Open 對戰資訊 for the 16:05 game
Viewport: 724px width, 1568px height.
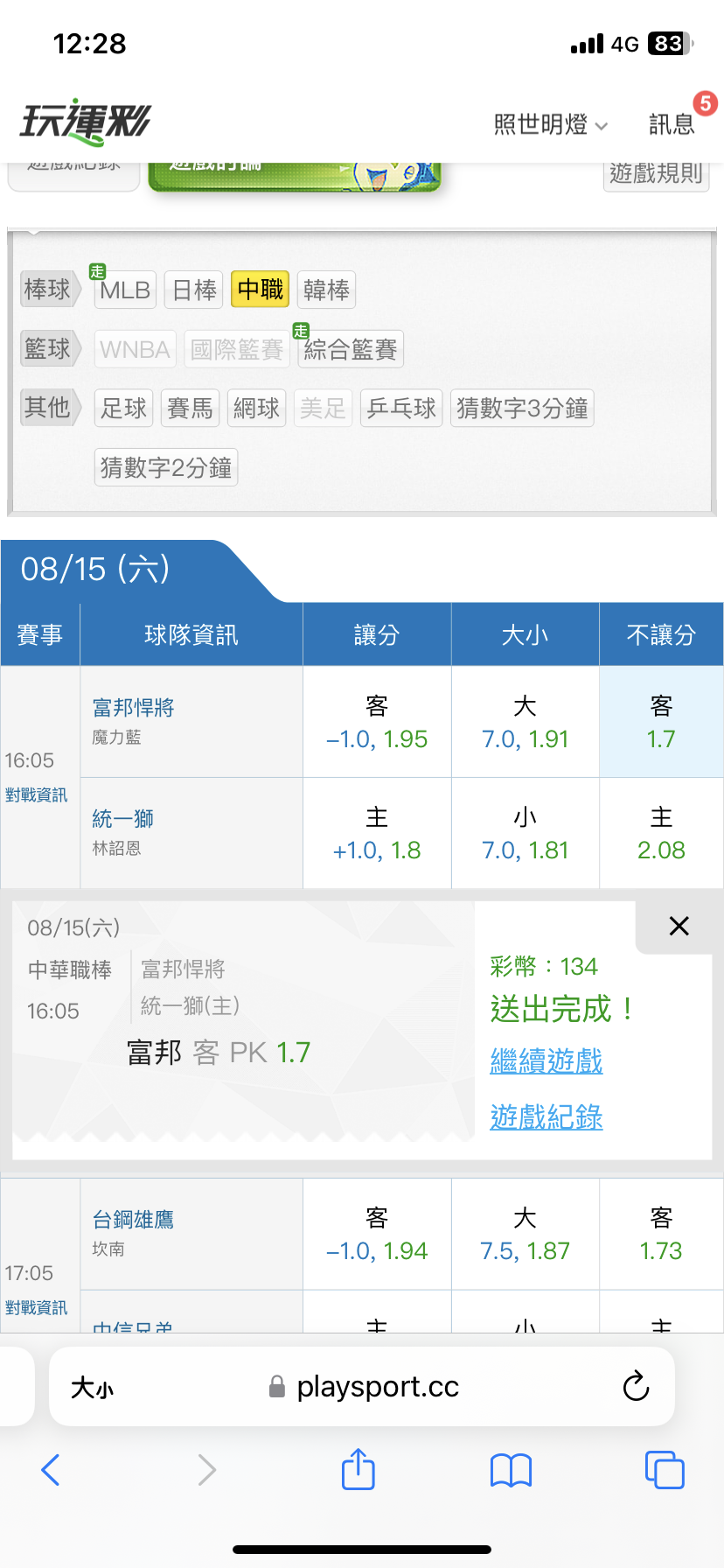coord(36,795)
